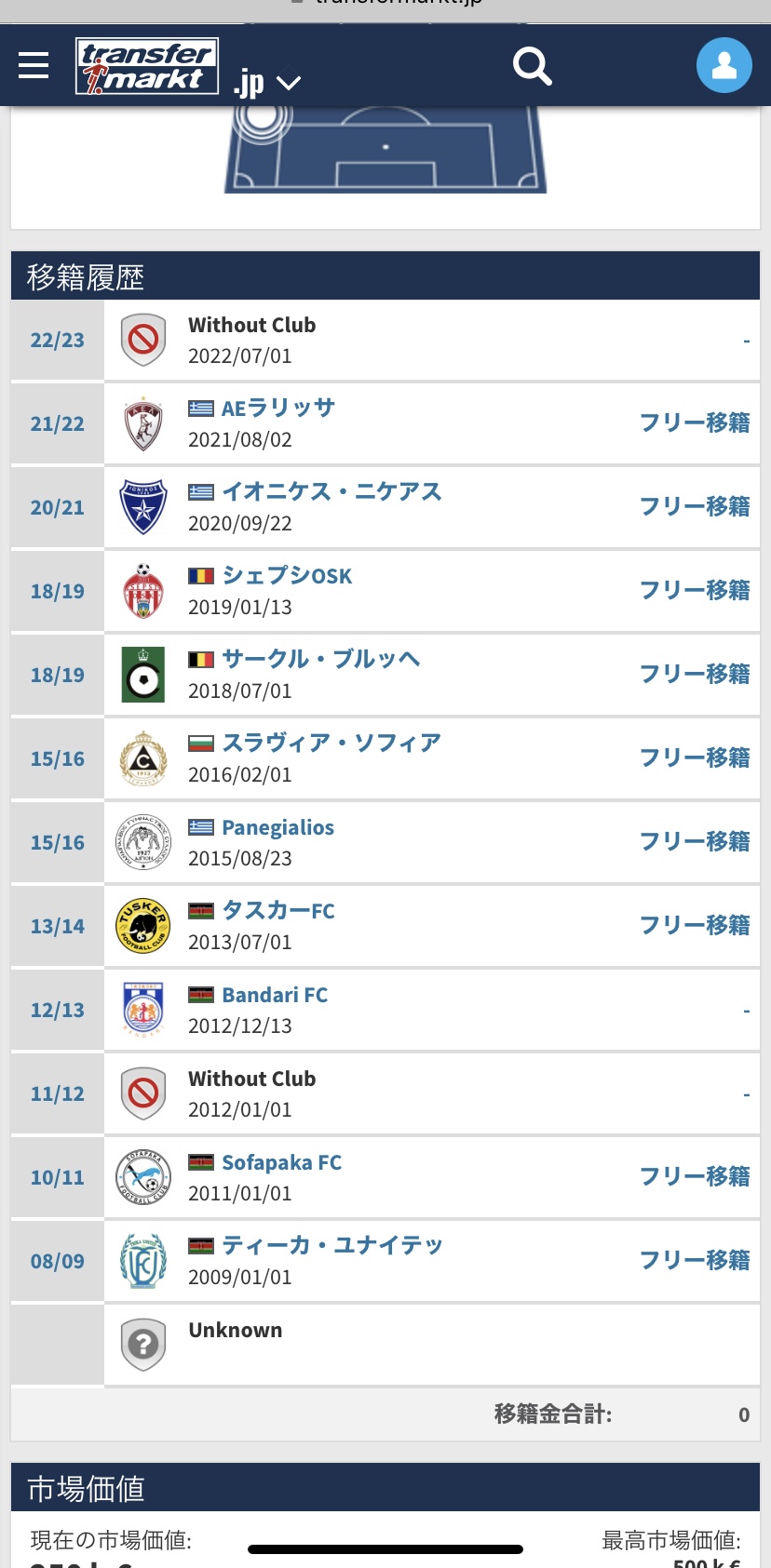Tap the search magnifier icon
The image size is (771, 1568).
click(x=533, y=66)
